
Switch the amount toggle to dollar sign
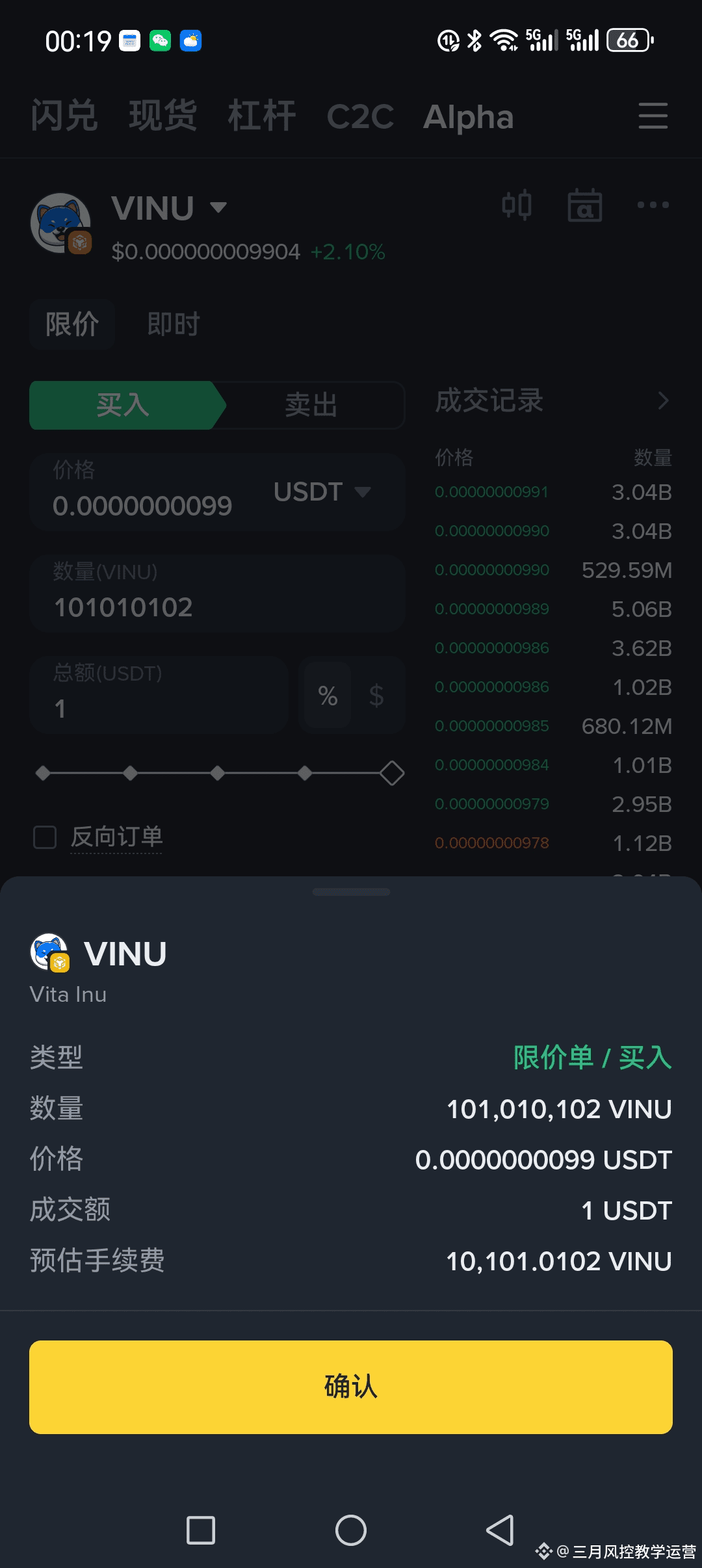[x=376, y=696]
